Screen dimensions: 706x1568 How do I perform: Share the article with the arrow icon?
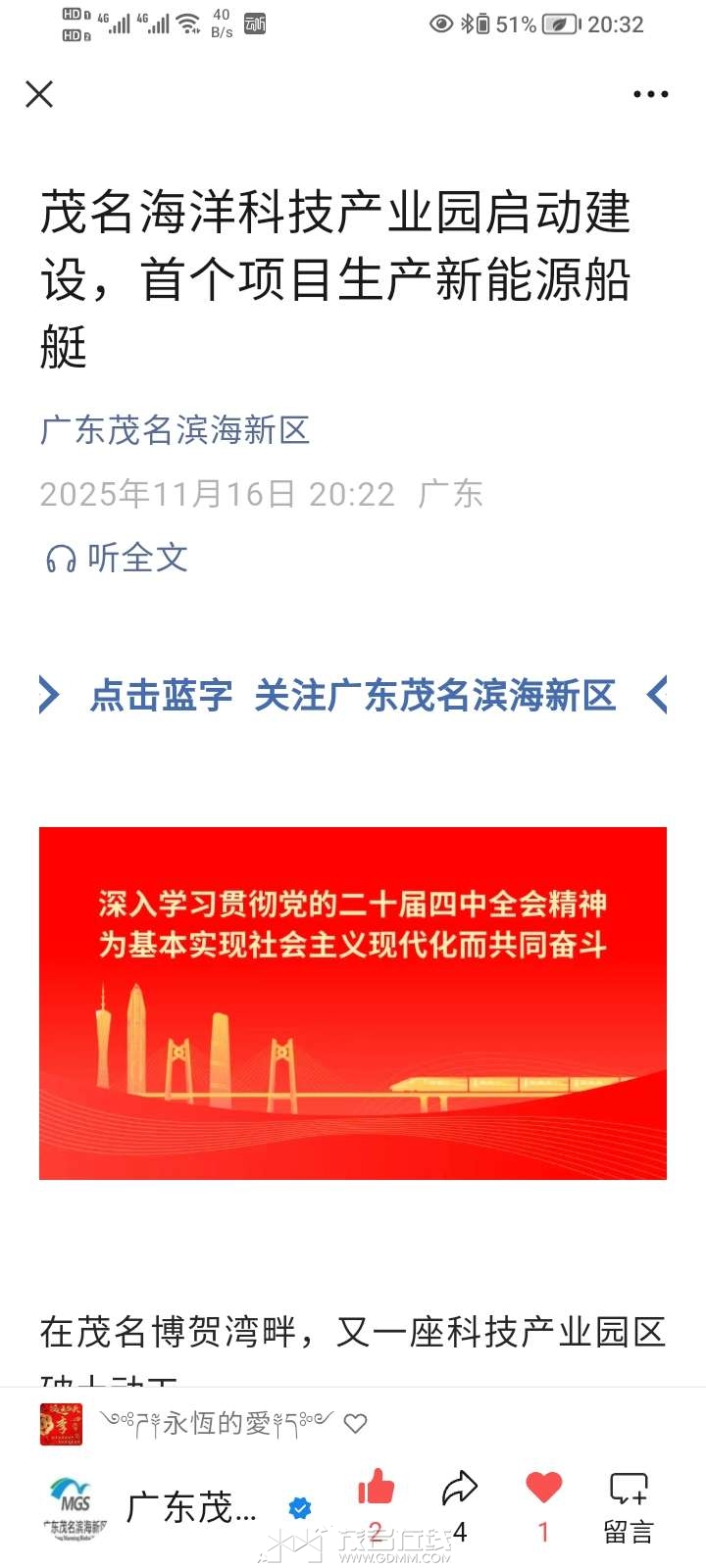tap(459, 1490)
